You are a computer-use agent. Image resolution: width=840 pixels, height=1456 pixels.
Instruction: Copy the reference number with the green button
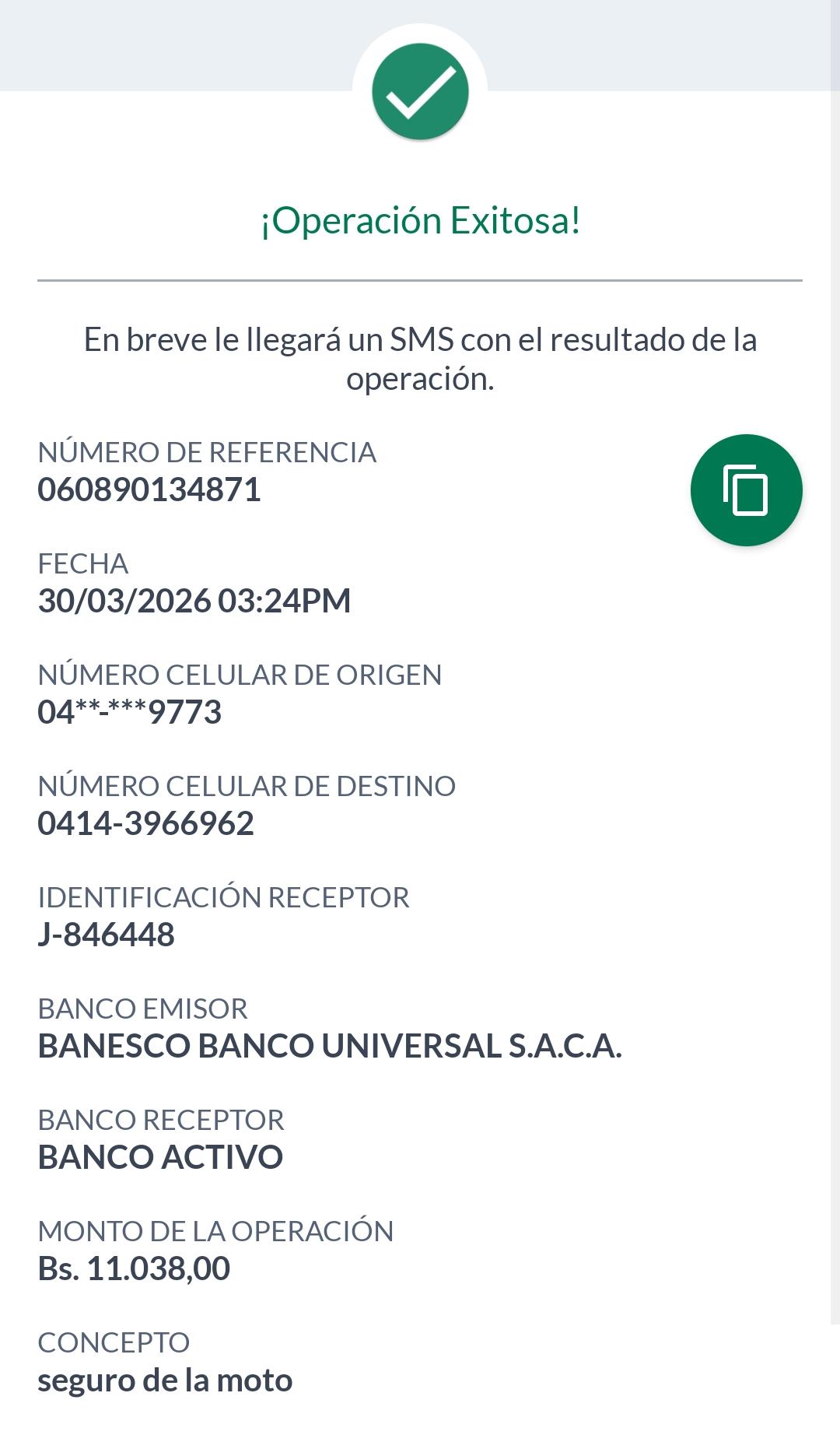point(746,490)
